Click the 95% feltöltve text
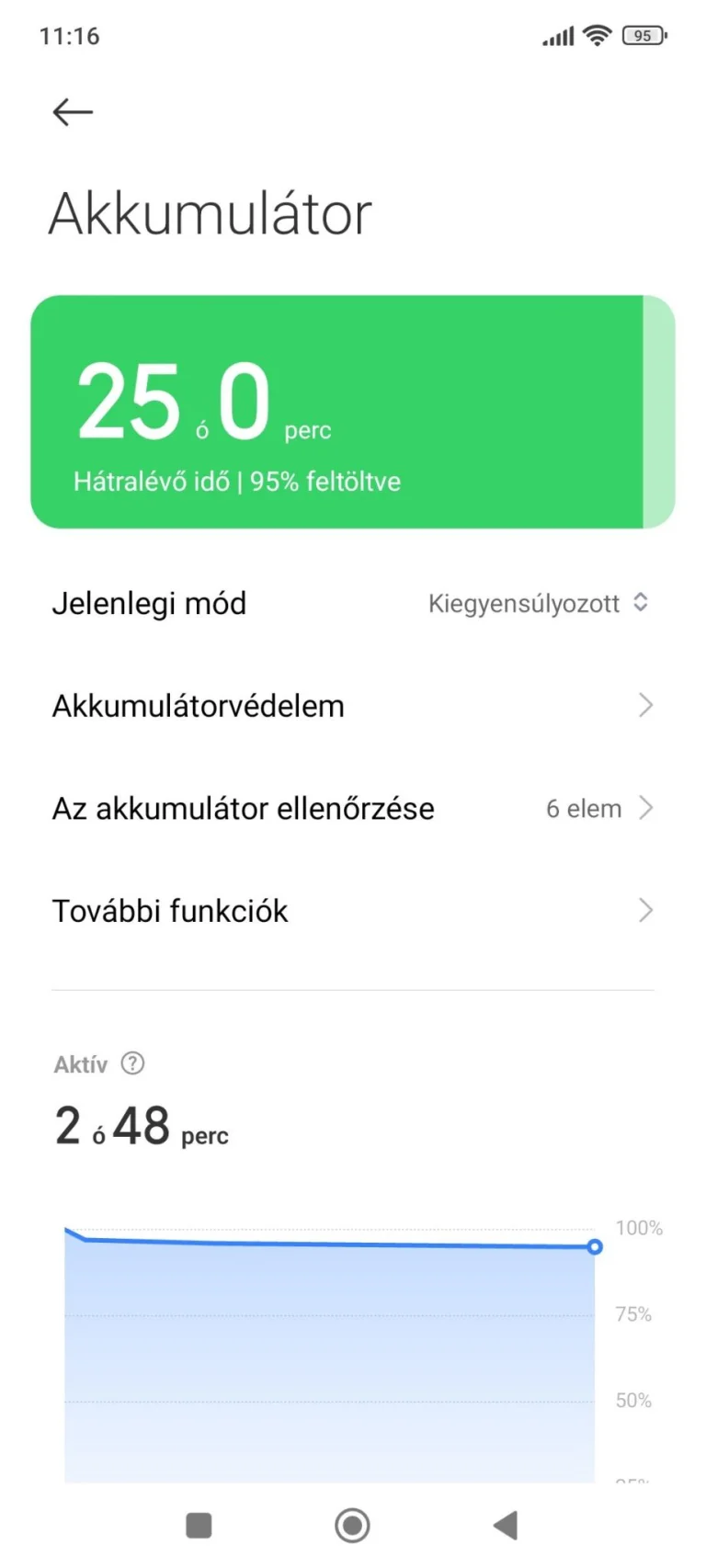This screenshot has height=1568, width=706. [x=325, y=481]
